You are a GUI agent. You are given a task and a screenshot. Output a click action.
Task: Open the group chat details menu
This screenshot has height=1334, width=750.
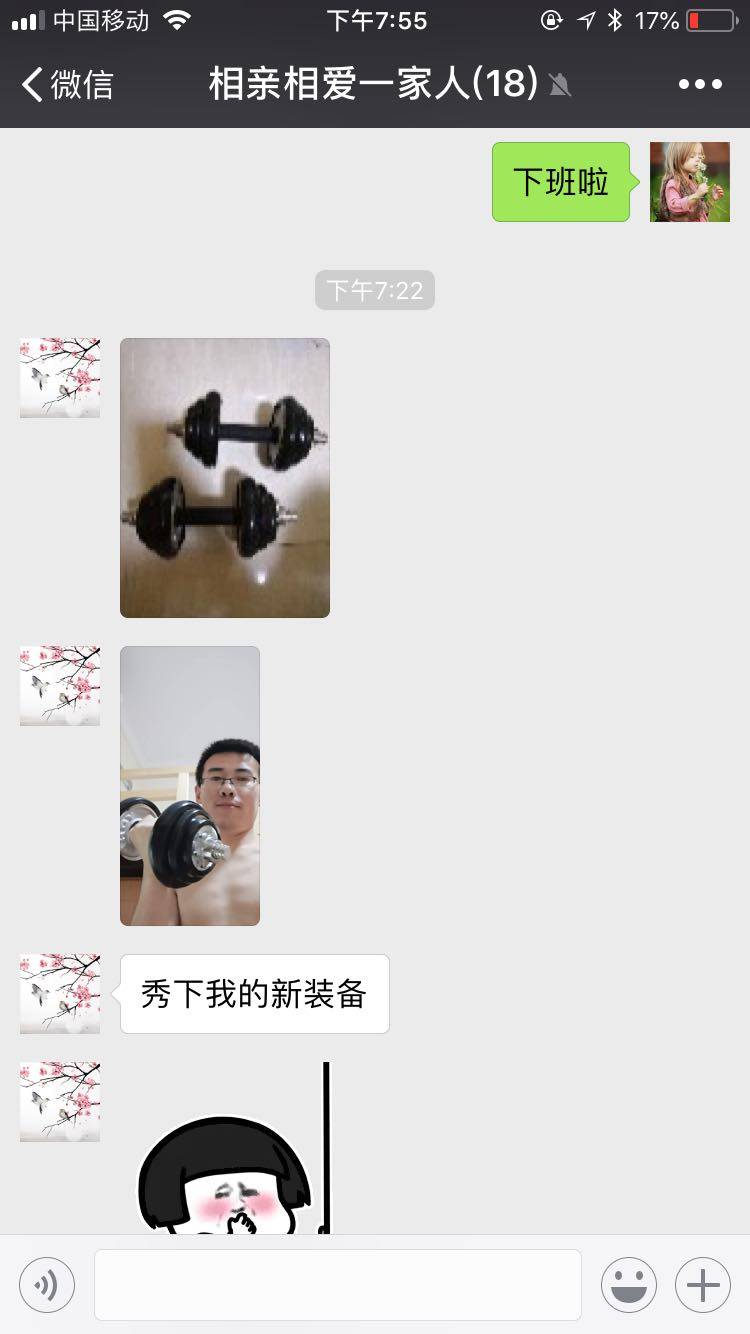[700, 84]
